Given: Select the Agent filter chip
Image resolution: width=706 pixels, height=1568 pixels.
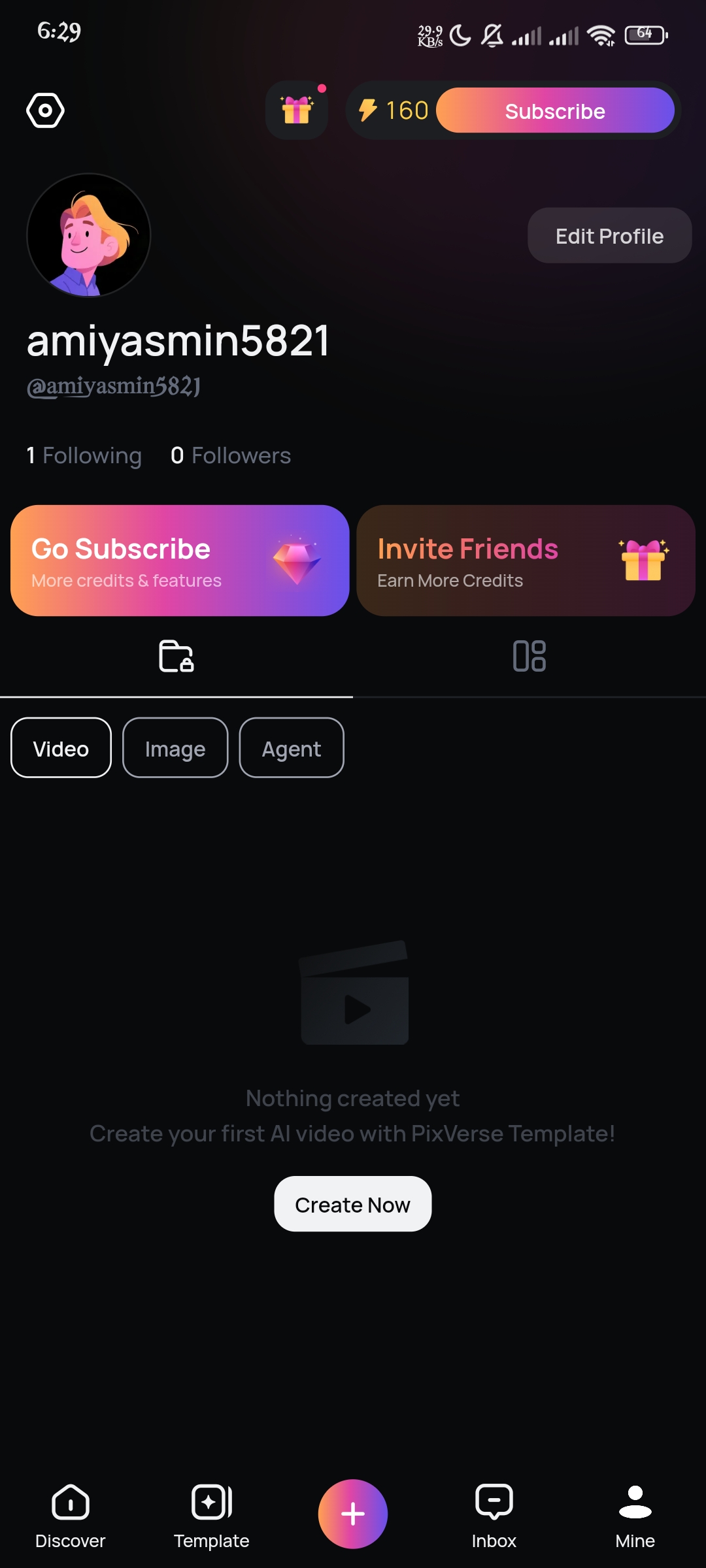Looking at the screenshot, I should pos(292,748).
